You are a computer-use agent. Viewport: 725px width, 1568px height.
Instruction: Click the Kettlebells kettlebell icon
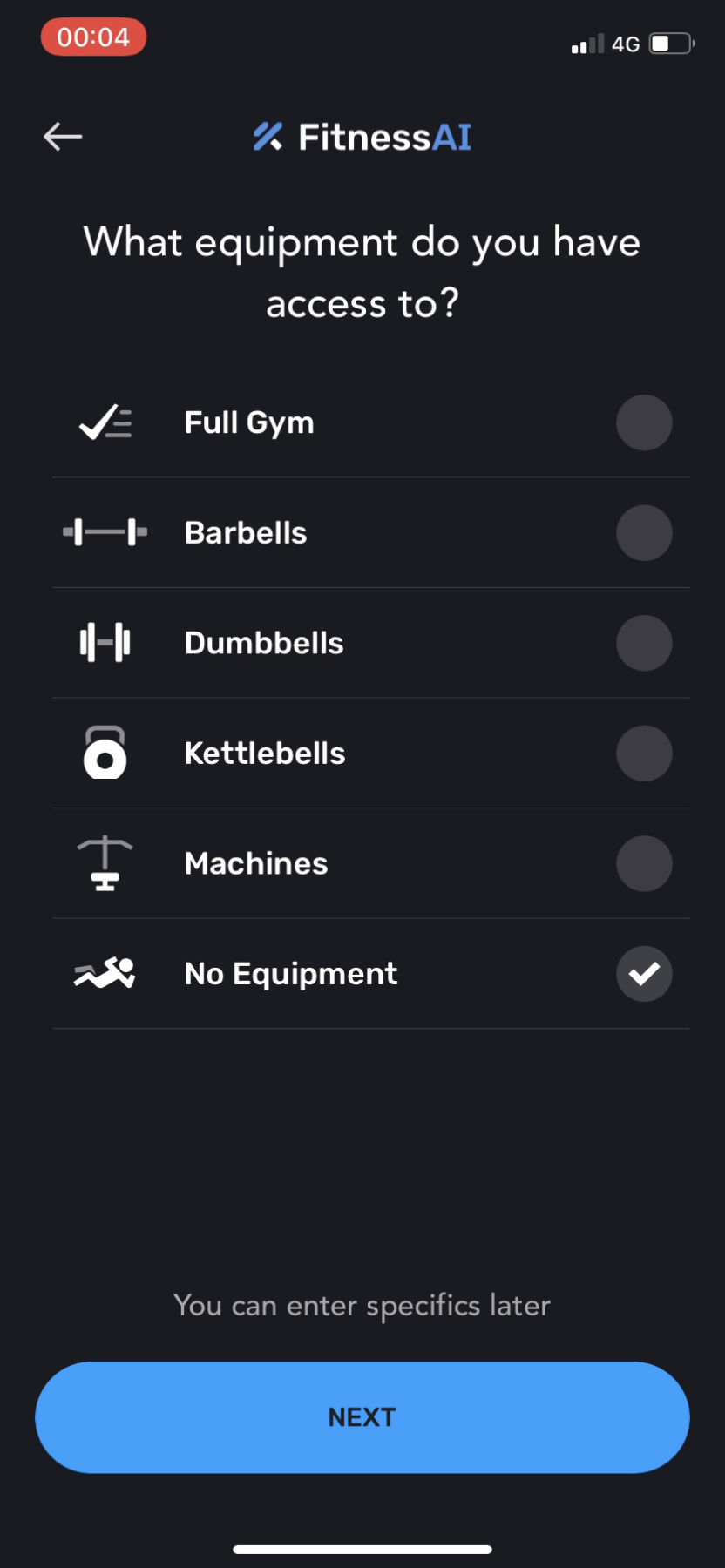(104, 753)
